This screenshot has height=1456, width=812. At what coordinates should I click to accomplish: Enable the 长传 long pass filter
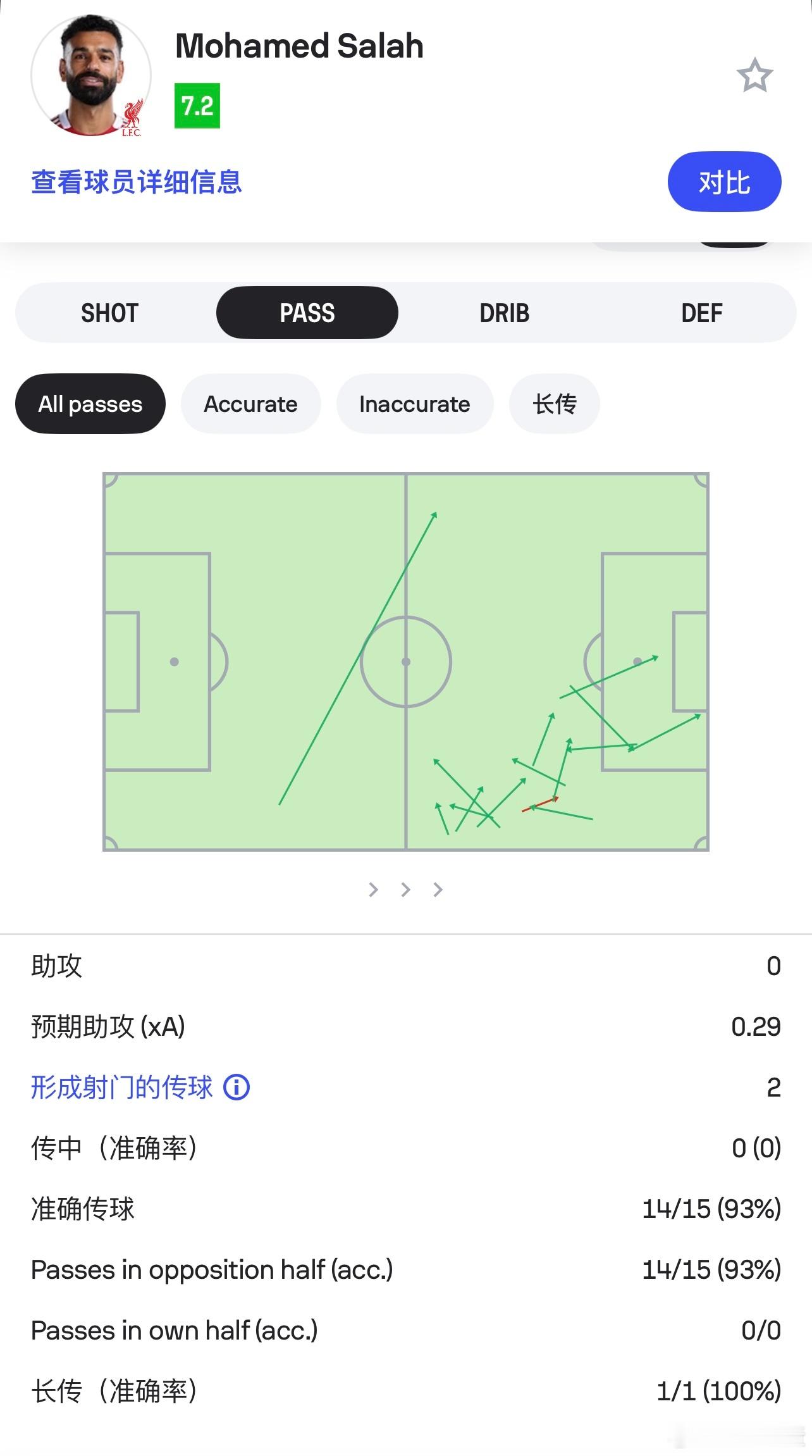click(554, 403)
